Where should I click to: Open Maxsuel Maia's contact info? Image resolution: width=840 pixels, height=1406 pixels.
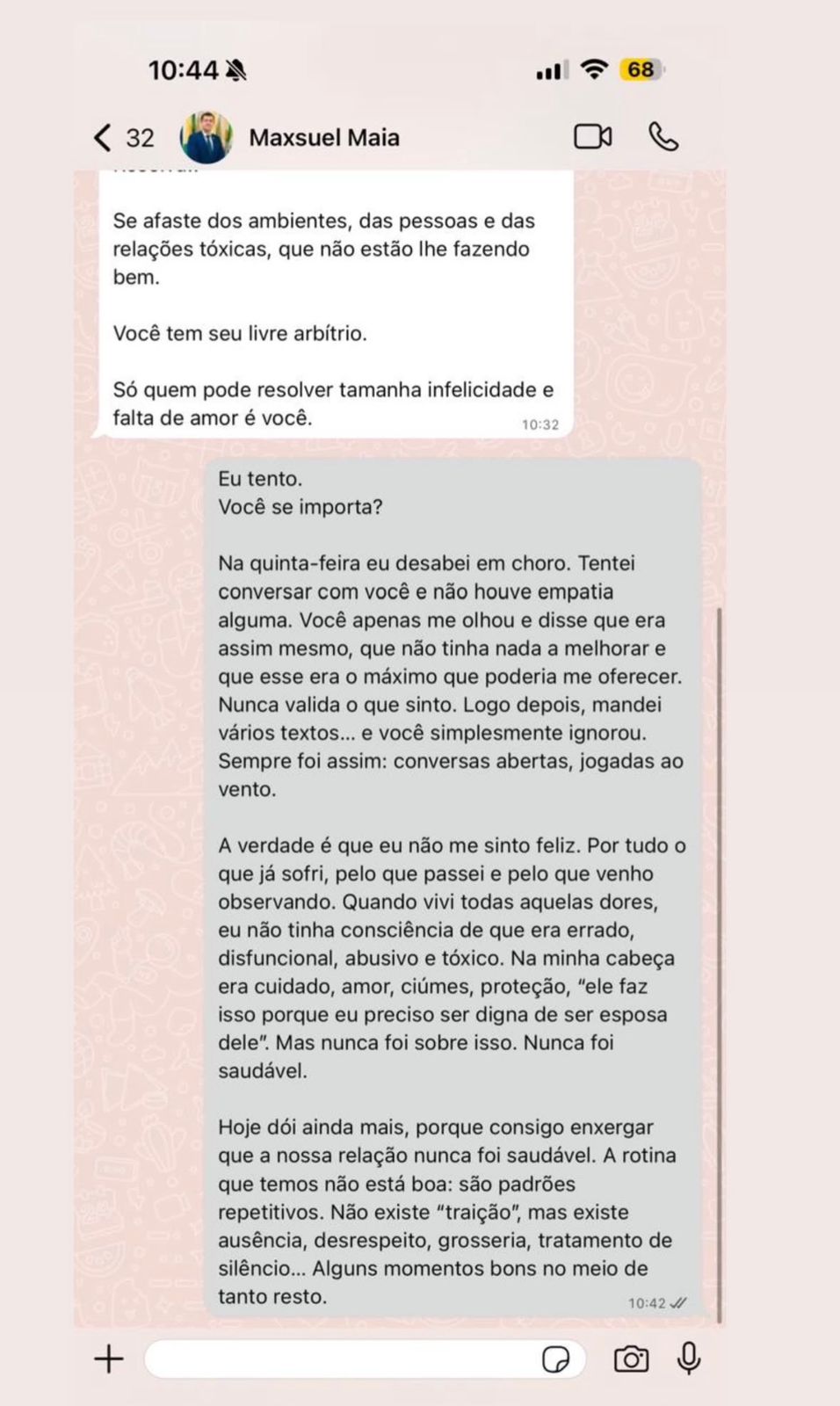click(x=323, y=138)
